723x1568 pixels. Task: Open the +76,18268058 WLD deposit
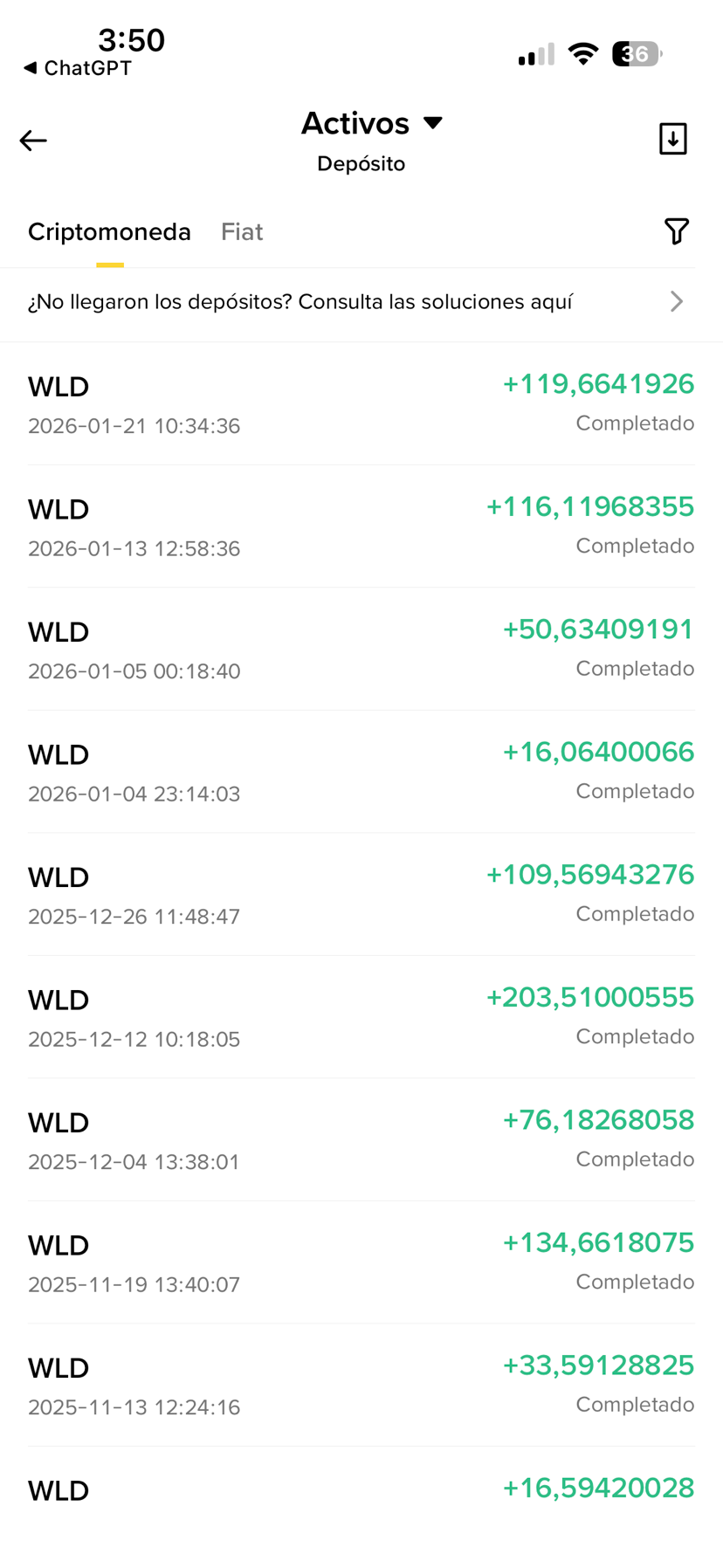click(361, 1140)
